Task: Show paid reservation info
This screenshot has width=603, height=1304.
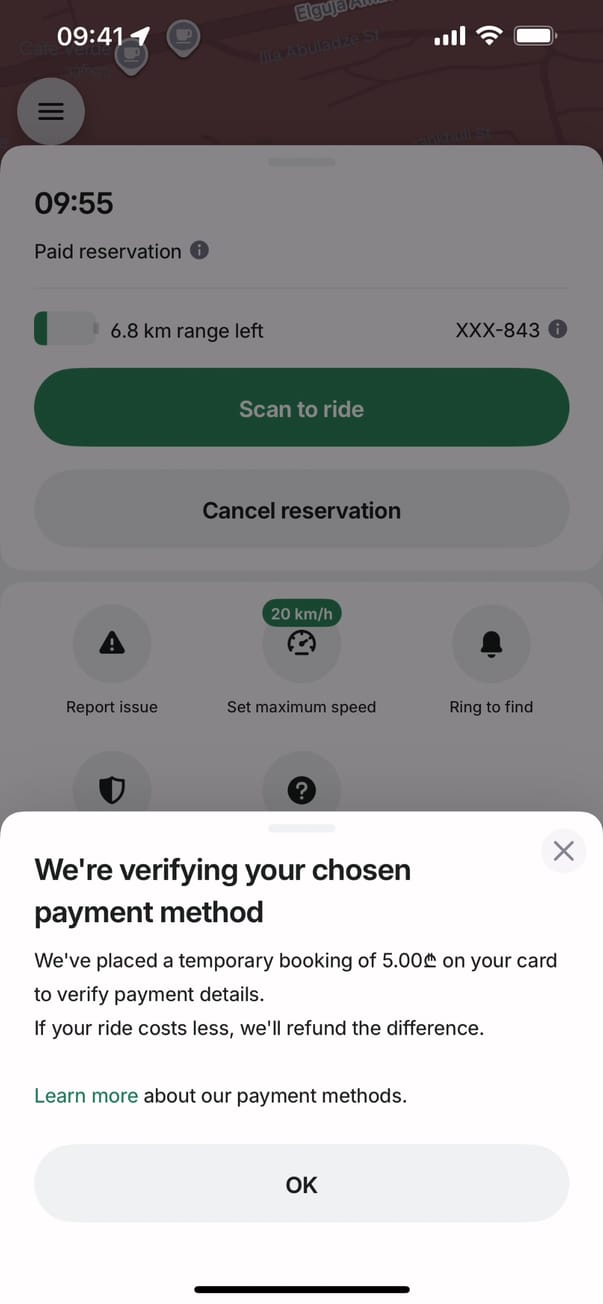Action: 200,250
